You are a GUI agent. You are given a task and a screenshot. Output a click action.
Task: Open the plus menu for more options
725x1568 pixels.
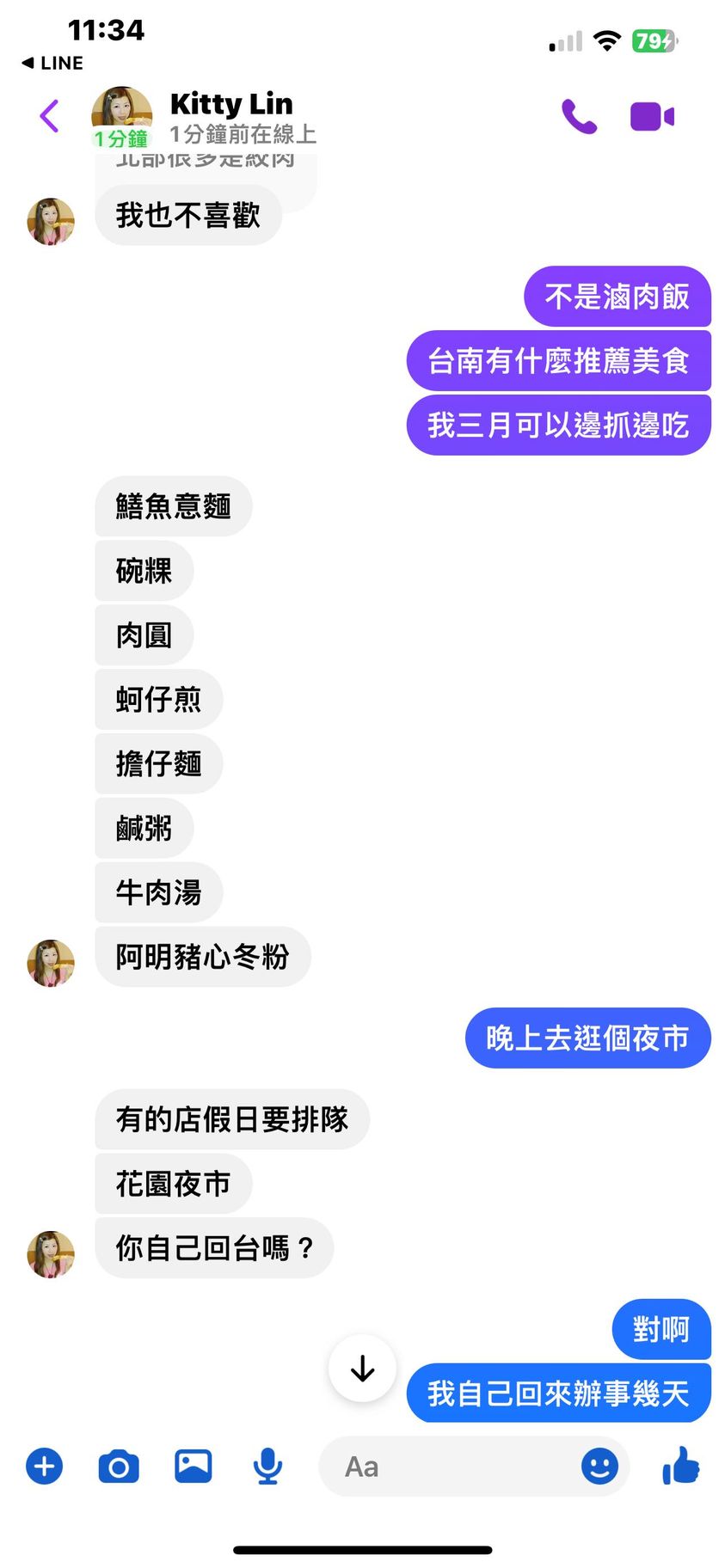pyautogui.click(x=45, y=1466)
